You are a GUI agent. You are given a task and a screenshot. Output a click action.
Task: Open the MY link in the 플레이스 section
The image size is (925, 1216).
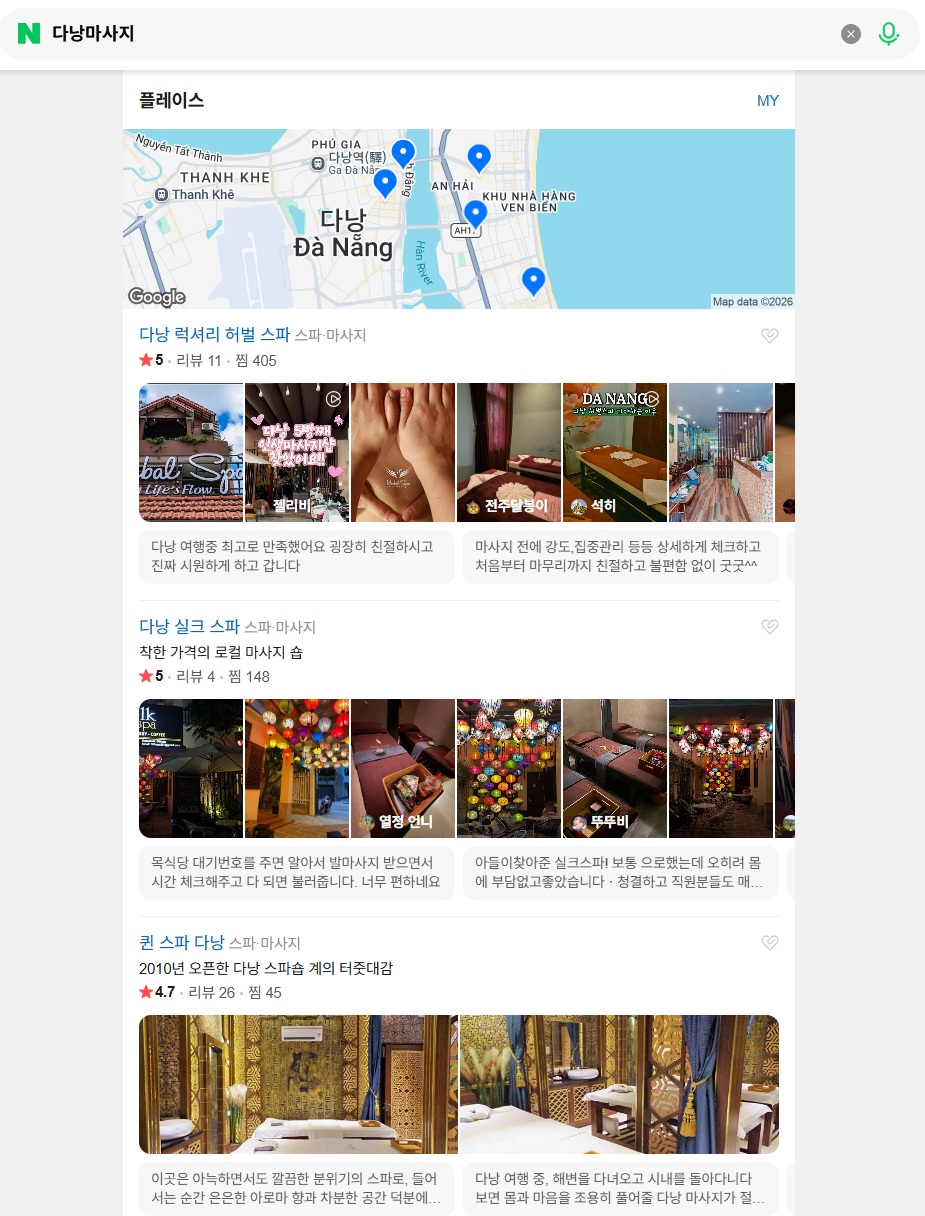(768, 101)
